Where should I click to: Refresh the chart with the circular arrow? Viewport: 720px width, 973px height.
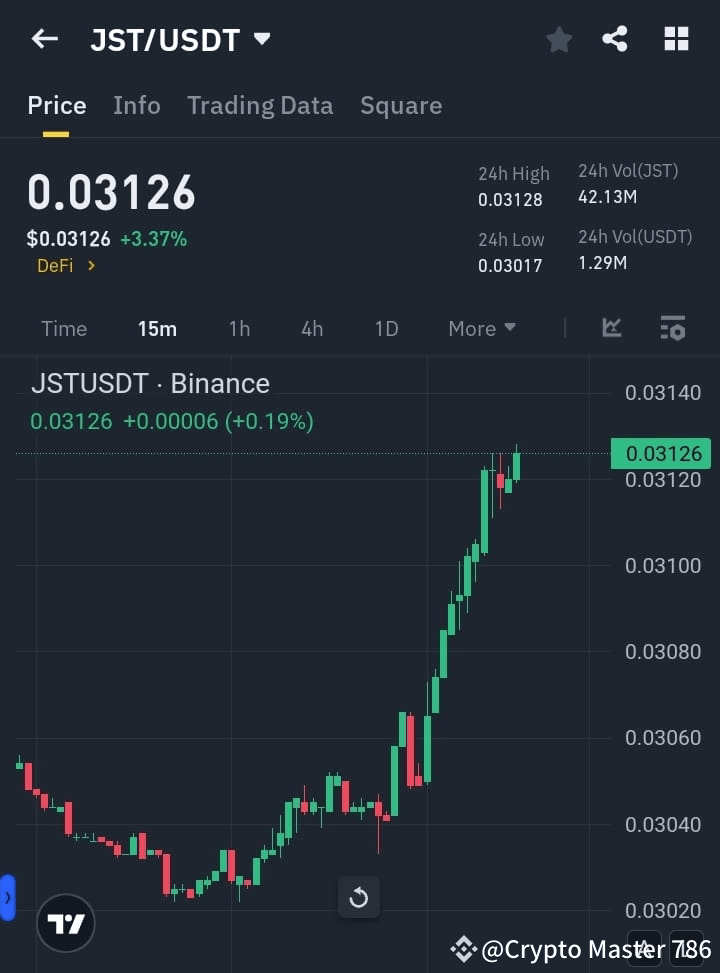[x=358, y=897]
